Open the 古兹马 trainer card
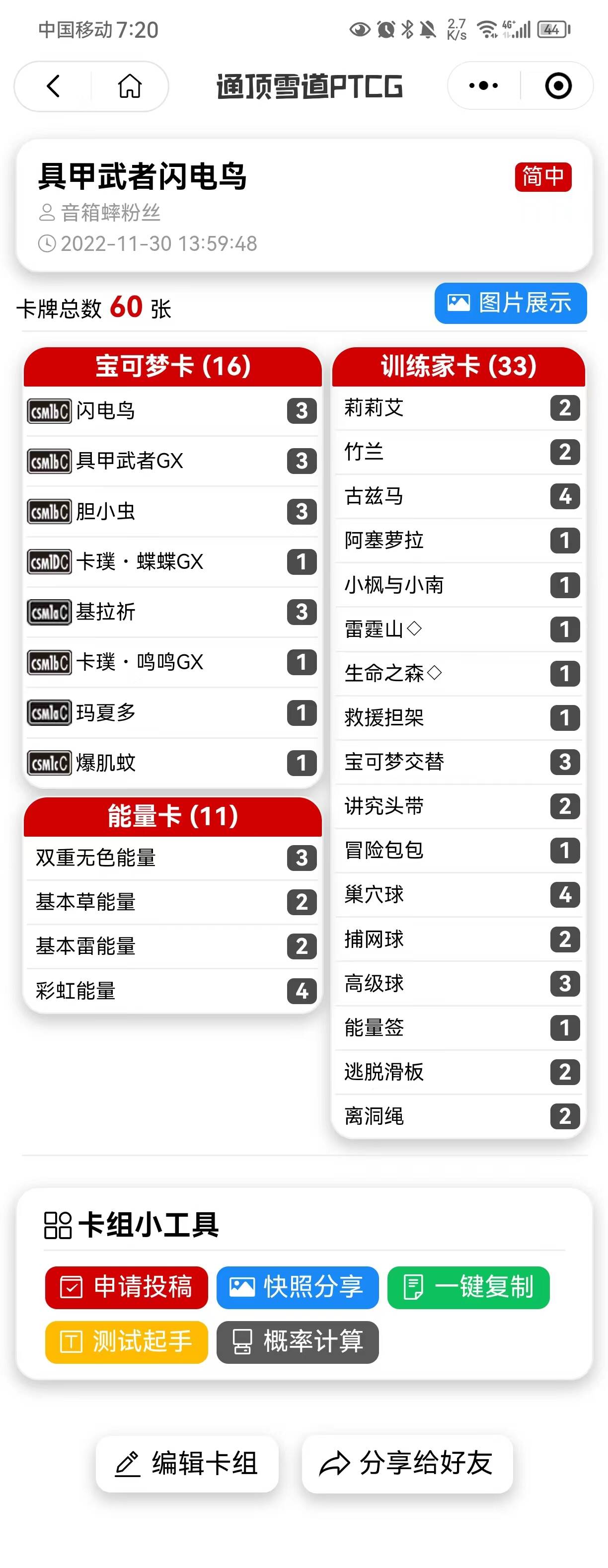Image resolution: width=608 pixels, height=1568 pixels. pyautogui.click(x=457, y=496)
